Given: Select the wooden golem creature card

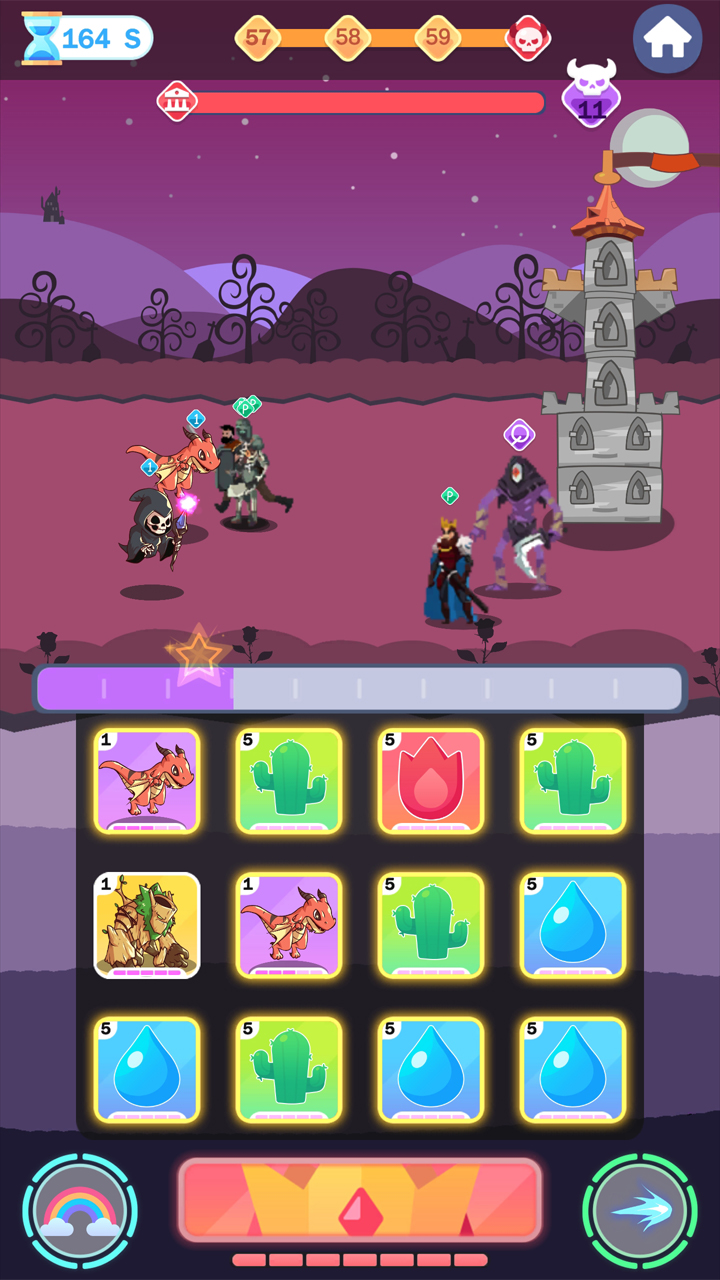Looking at the screenshot, I should pos(147,925).
